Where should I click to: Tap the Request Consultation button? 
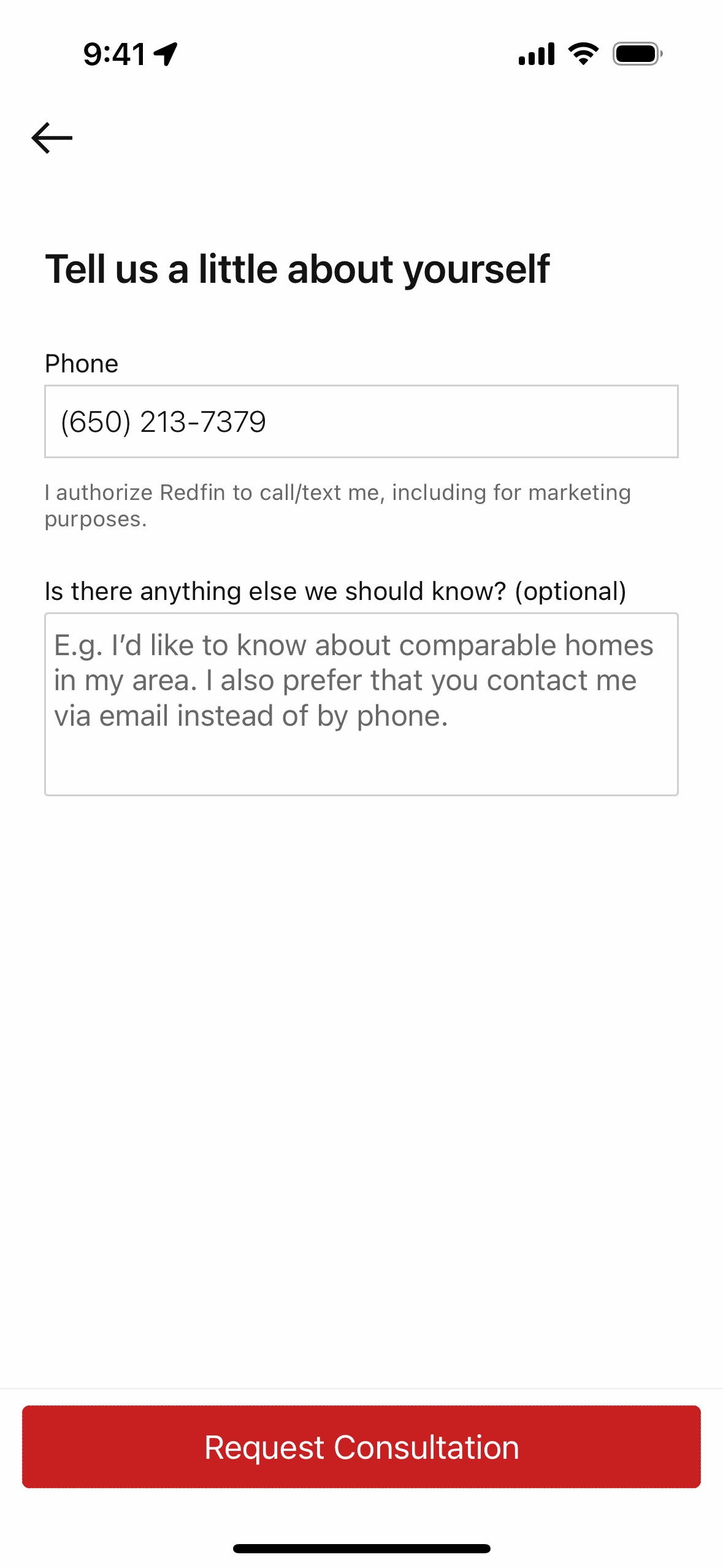click(361, 1447)
